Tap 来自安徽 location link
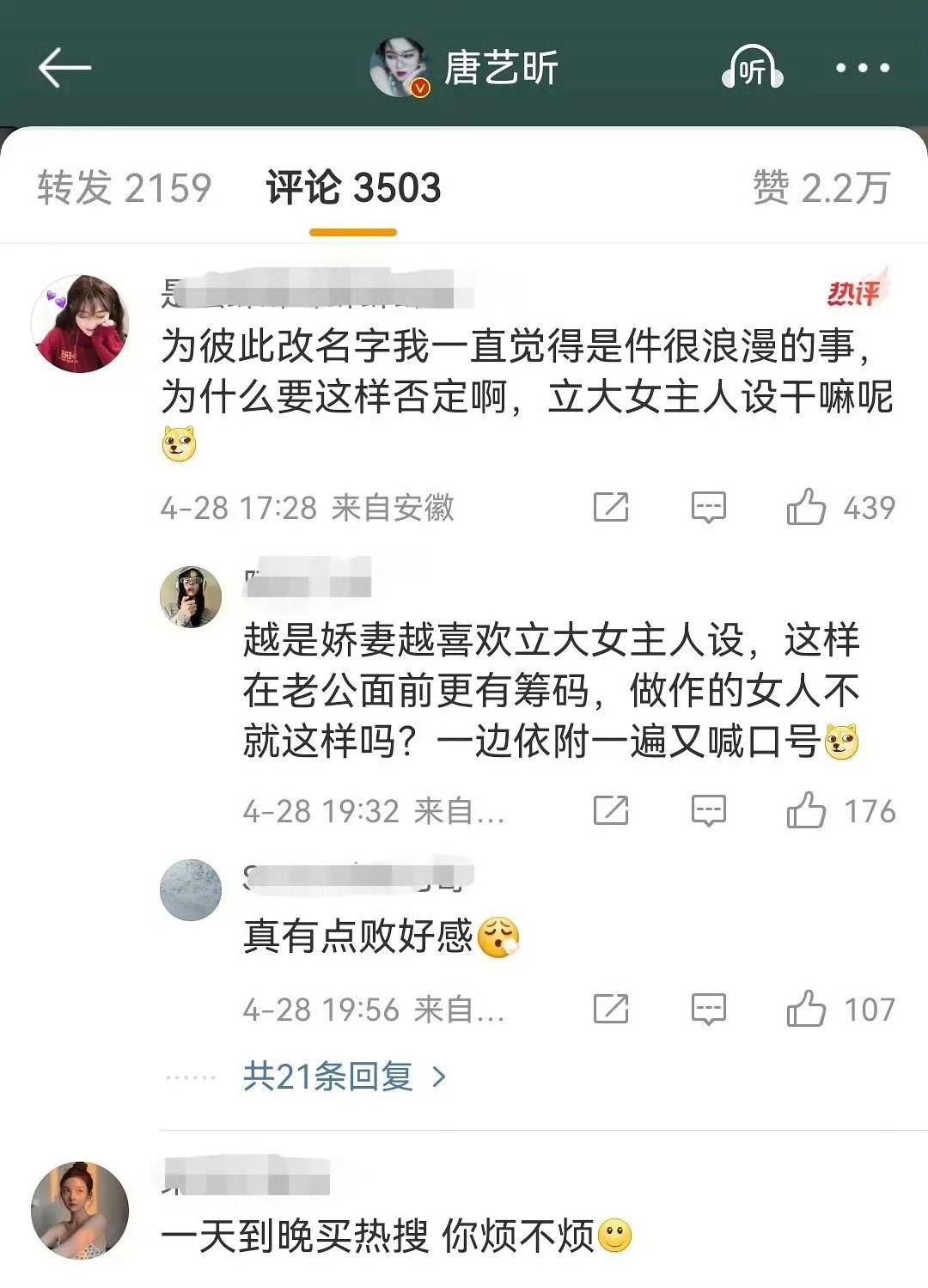 (394, 509)
